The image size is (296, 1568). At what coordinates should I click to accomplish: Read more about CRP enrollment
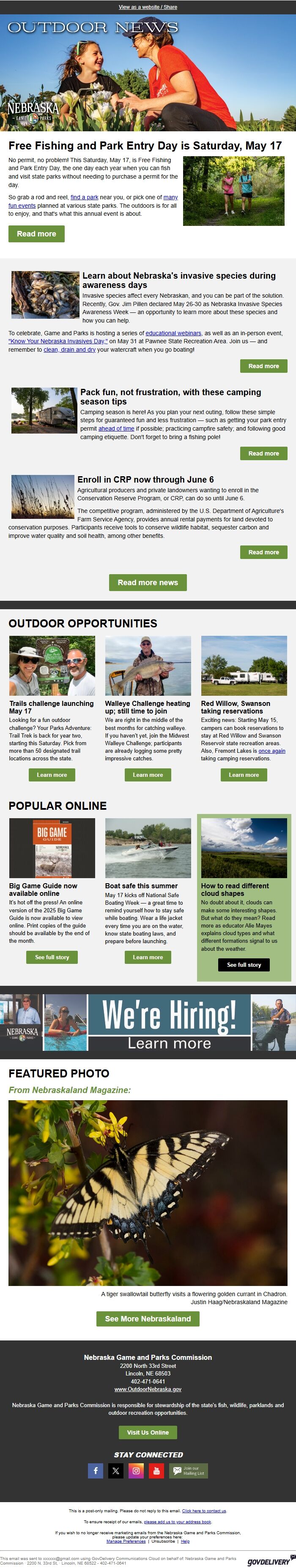(x=263, y=552)
